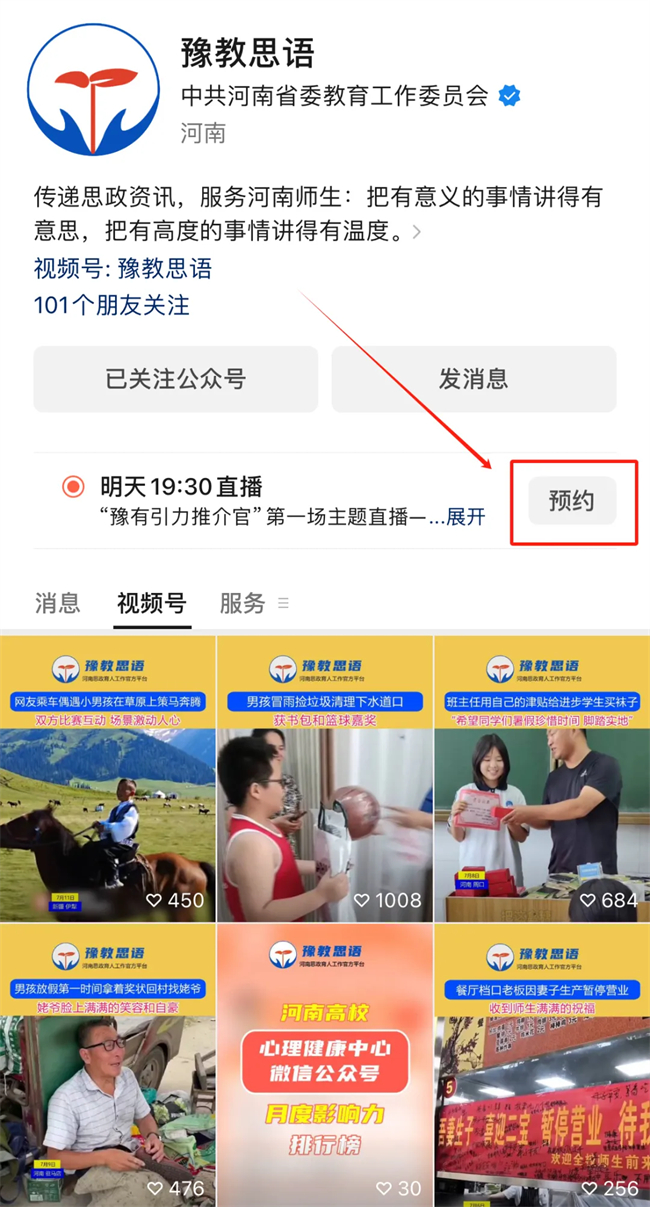Image resolution: width=650 pixels, height=1207 pixels.
Task: Tap the 已关注公众号 button
Action: coord(175,379)
